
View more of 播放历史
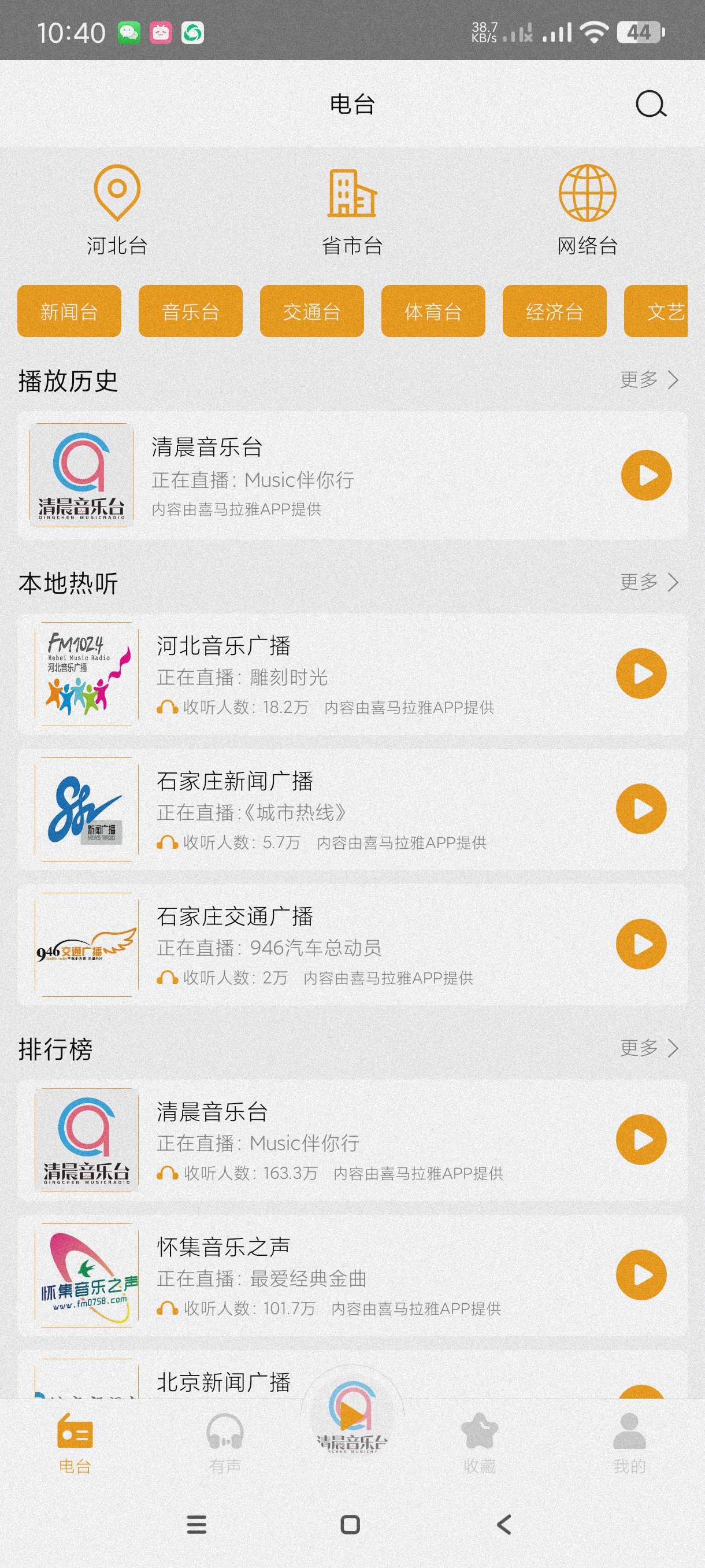[648, 380]
